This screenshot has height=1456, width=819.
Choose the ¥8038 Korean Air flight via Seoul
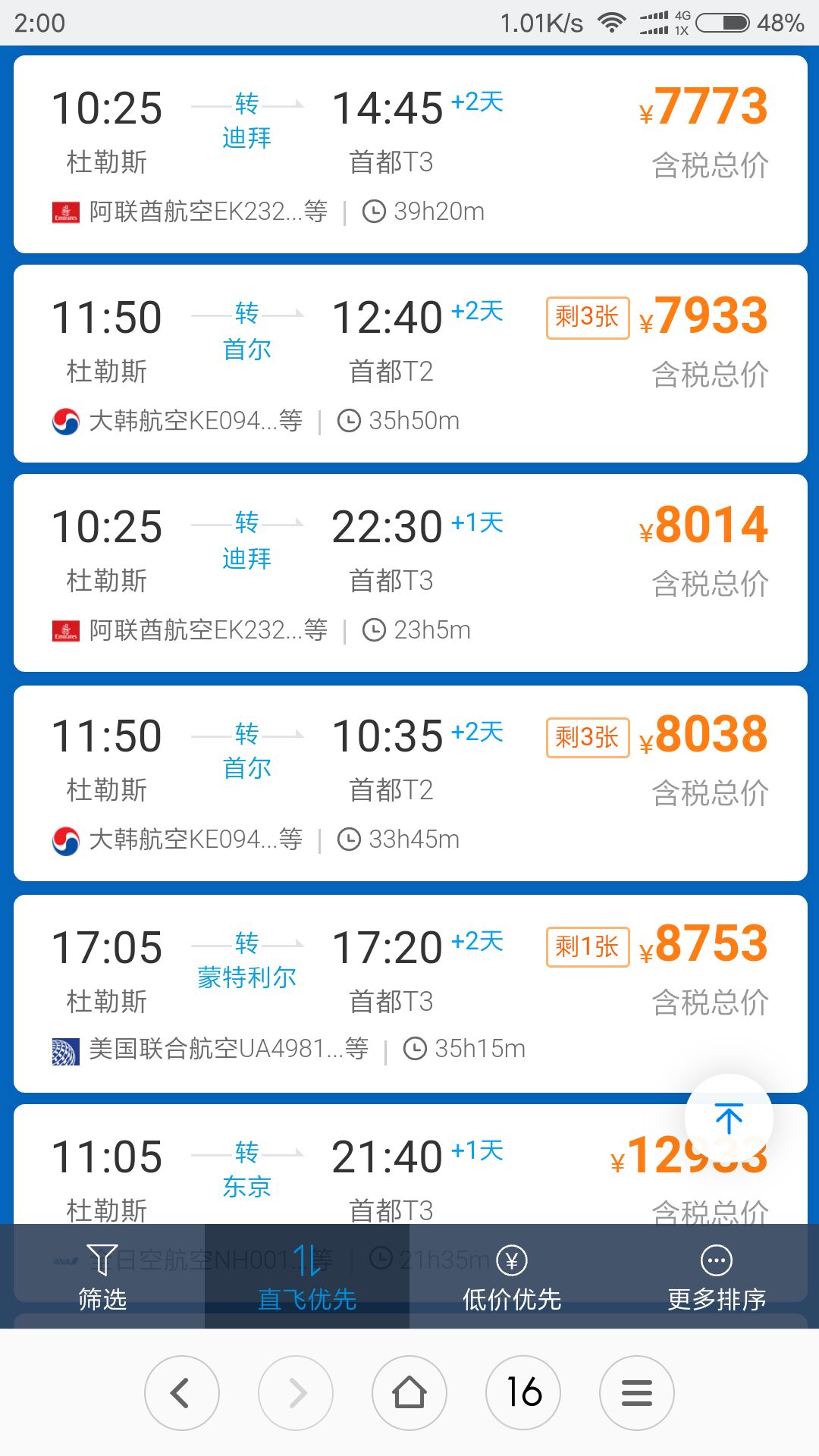tap(410, 783)
